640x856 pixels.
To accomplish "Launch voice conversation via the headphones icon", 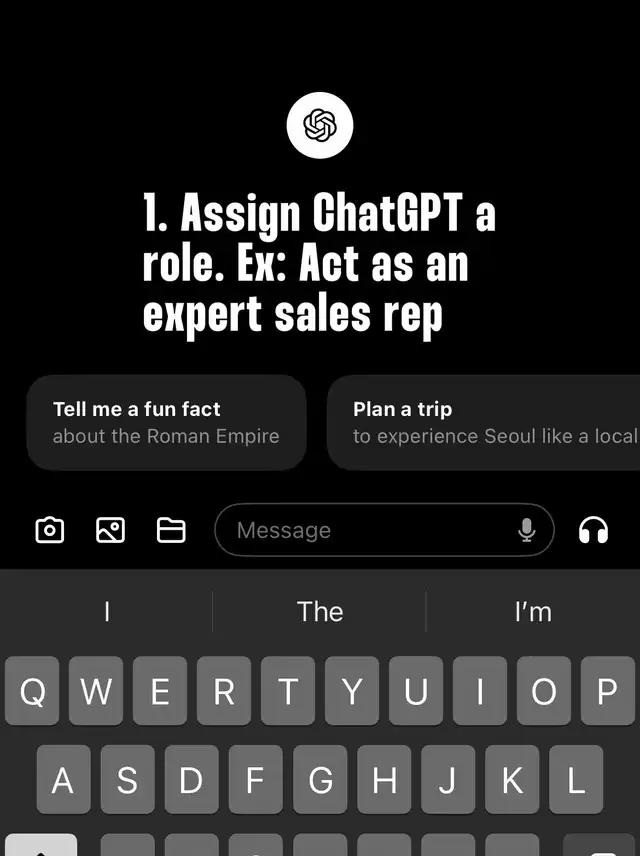I will [x=594, y=530].
